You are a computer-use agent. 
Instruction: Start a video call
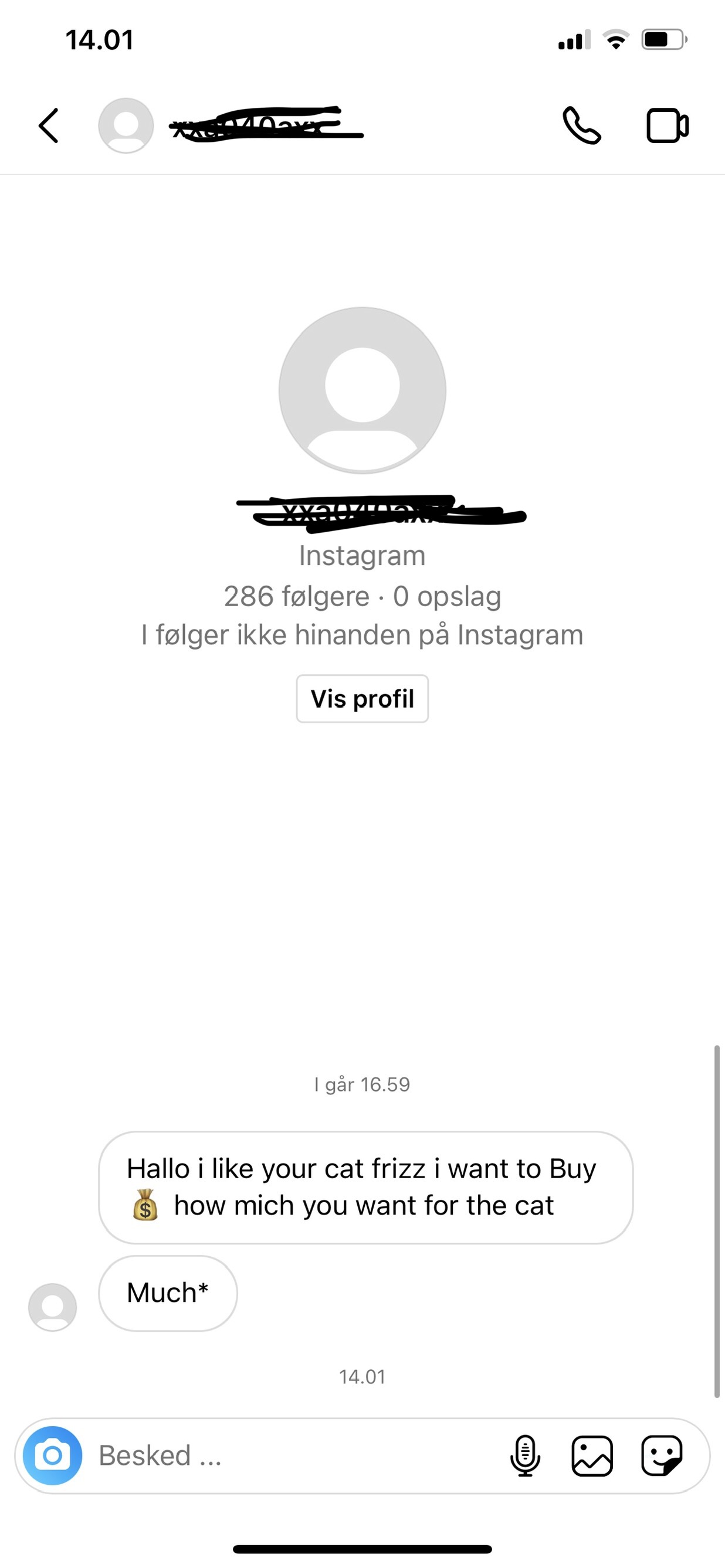tap(667, 126)
